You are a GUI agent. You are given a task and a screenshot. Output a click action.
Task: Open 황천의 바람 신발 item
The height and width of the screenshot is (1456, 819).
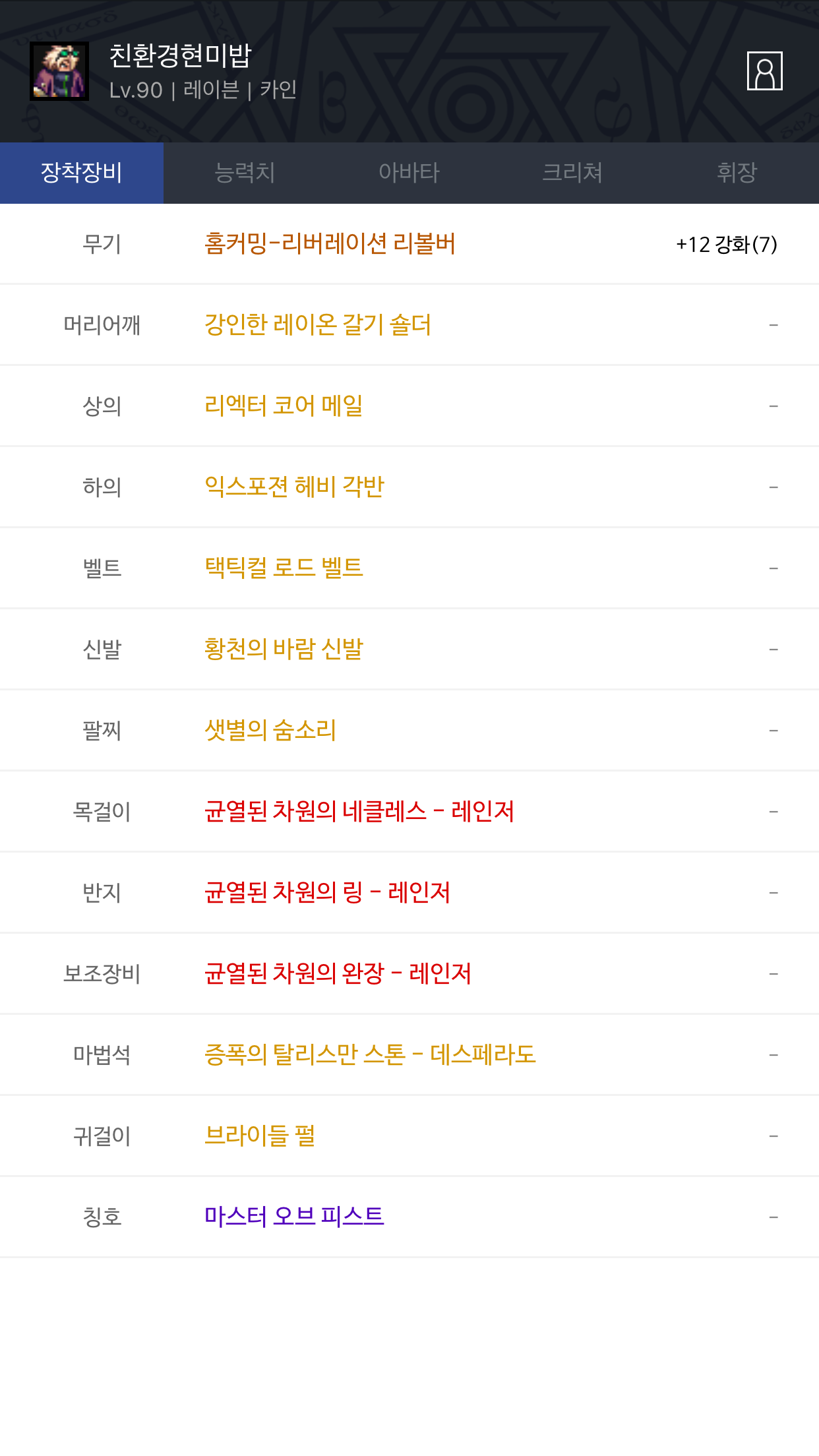pos(284,650)
